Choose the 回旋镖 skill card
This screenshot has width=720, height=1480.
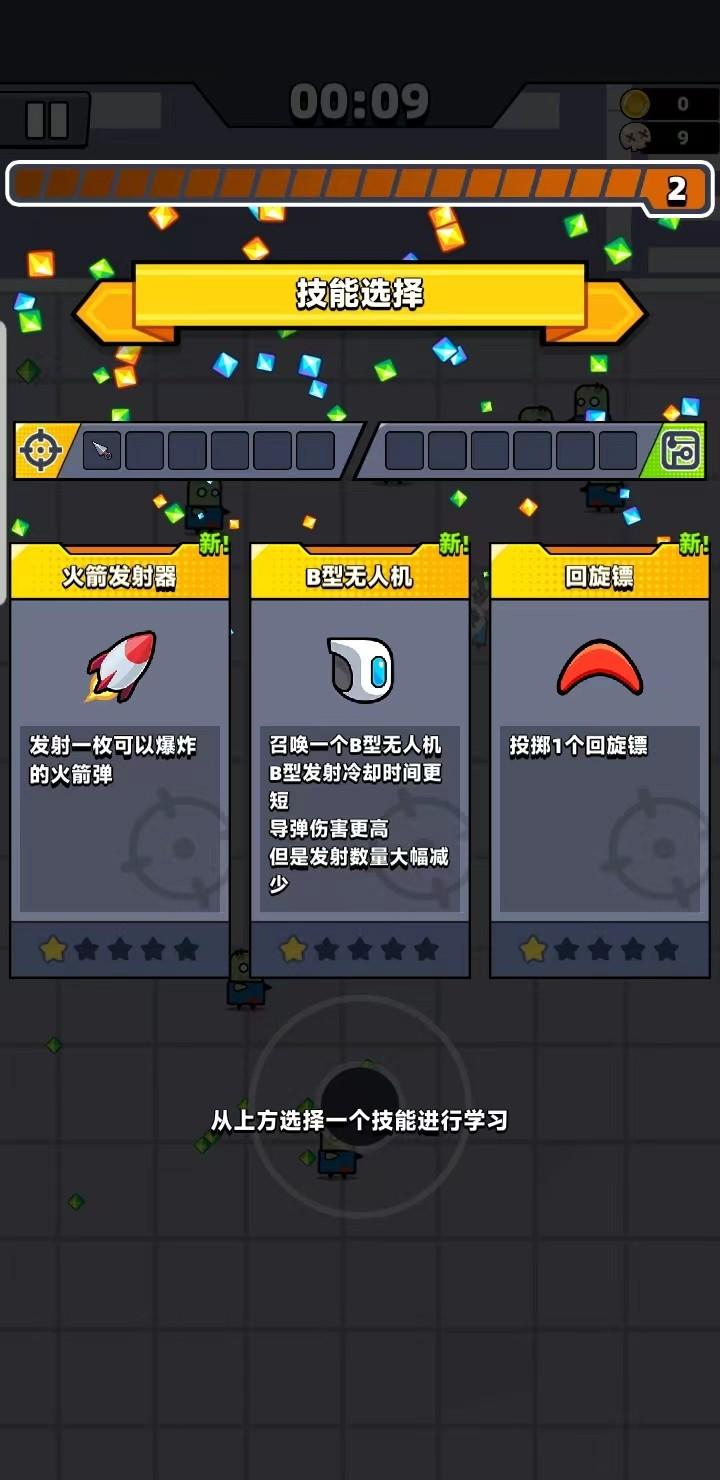[x=597, y=750]
